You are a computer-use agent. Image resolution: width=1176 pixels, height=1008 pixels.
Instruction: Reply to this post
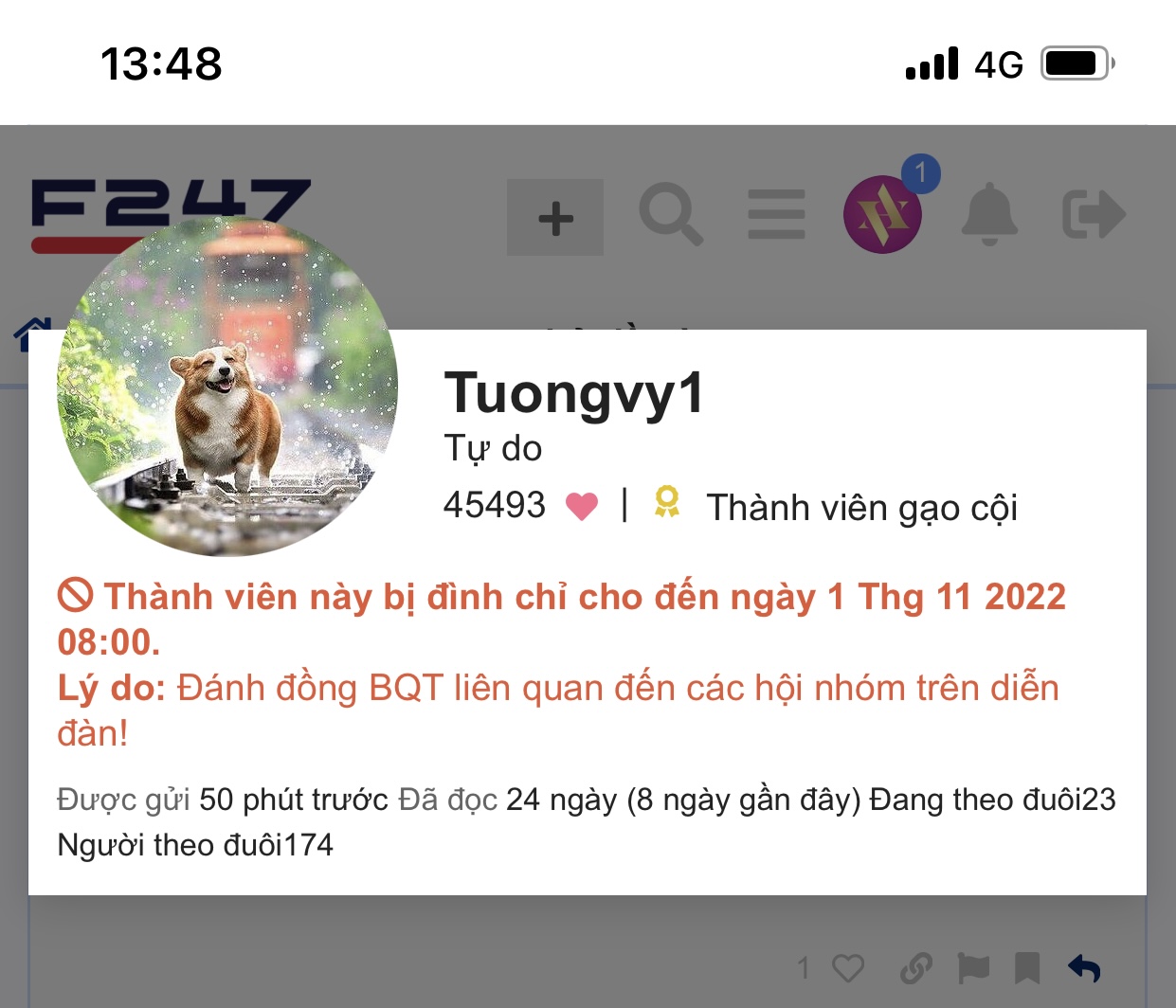(x=1085, y=968)
